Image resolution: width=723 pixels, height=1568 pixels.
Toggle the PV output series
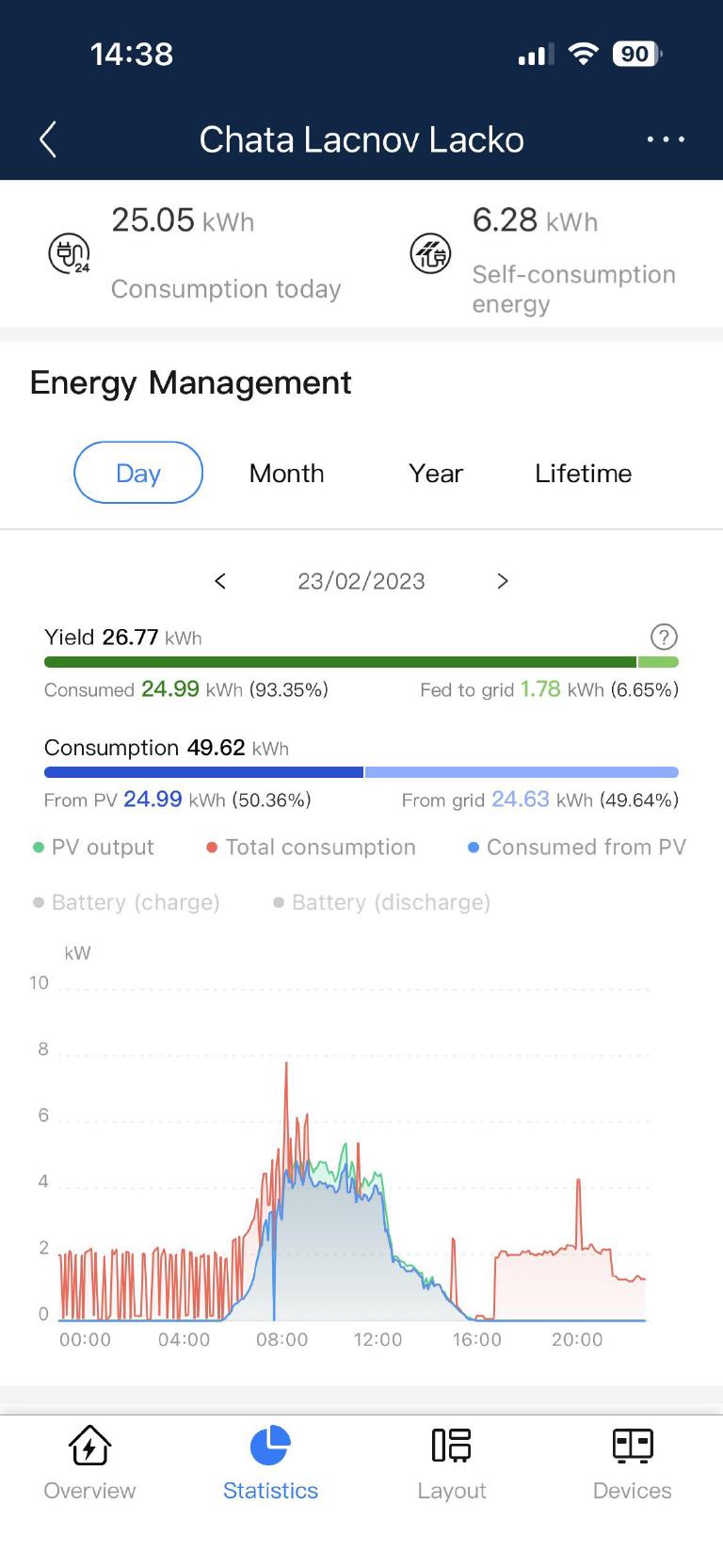click(94, 848)
